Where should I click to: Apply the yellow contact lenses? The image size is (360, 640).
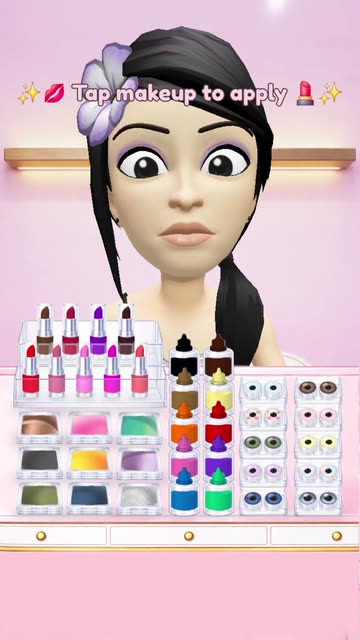(318, 443)
